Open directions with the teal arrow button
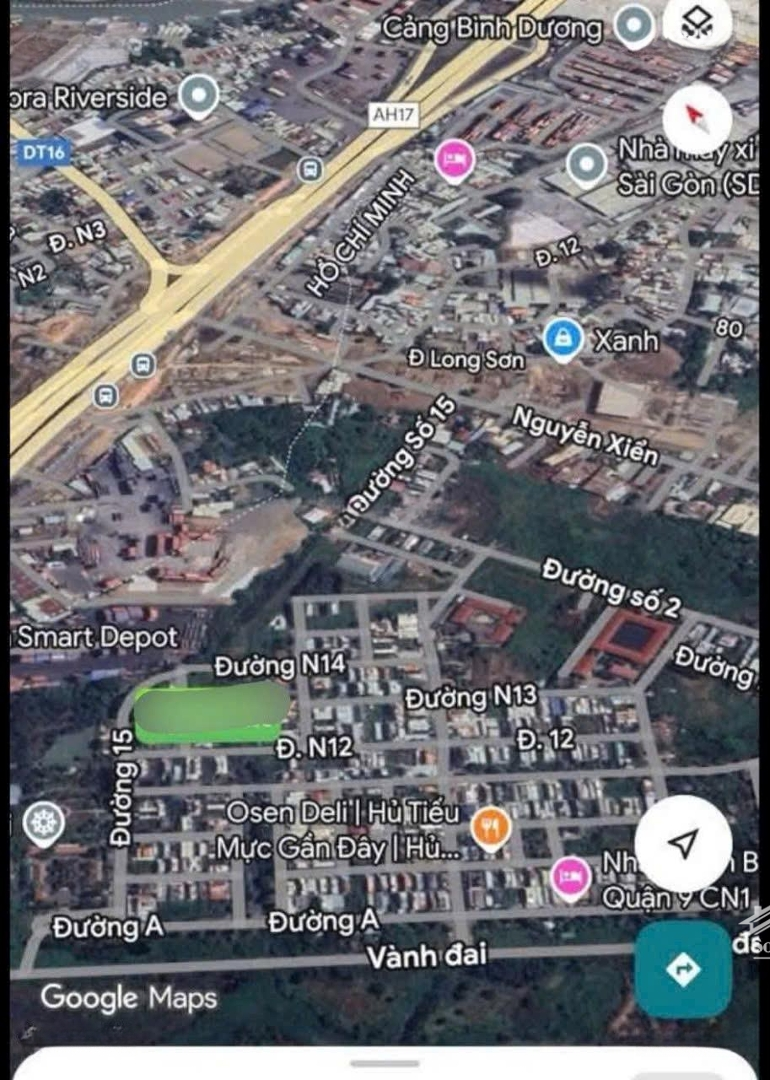Image resolution: width=770 pixels, height=1080 pixels. point(684,969)
